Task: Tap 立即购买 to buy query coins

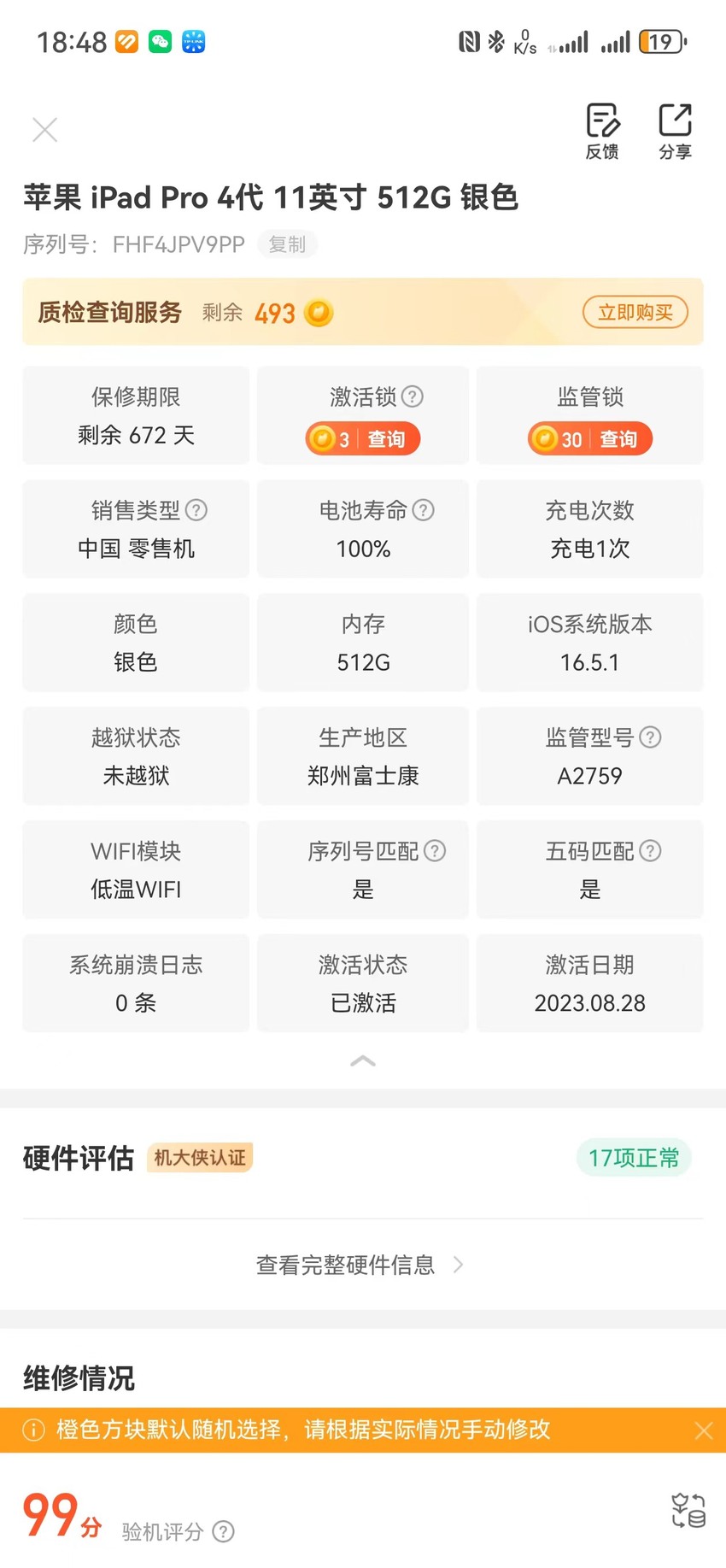Action: point(635,312)
